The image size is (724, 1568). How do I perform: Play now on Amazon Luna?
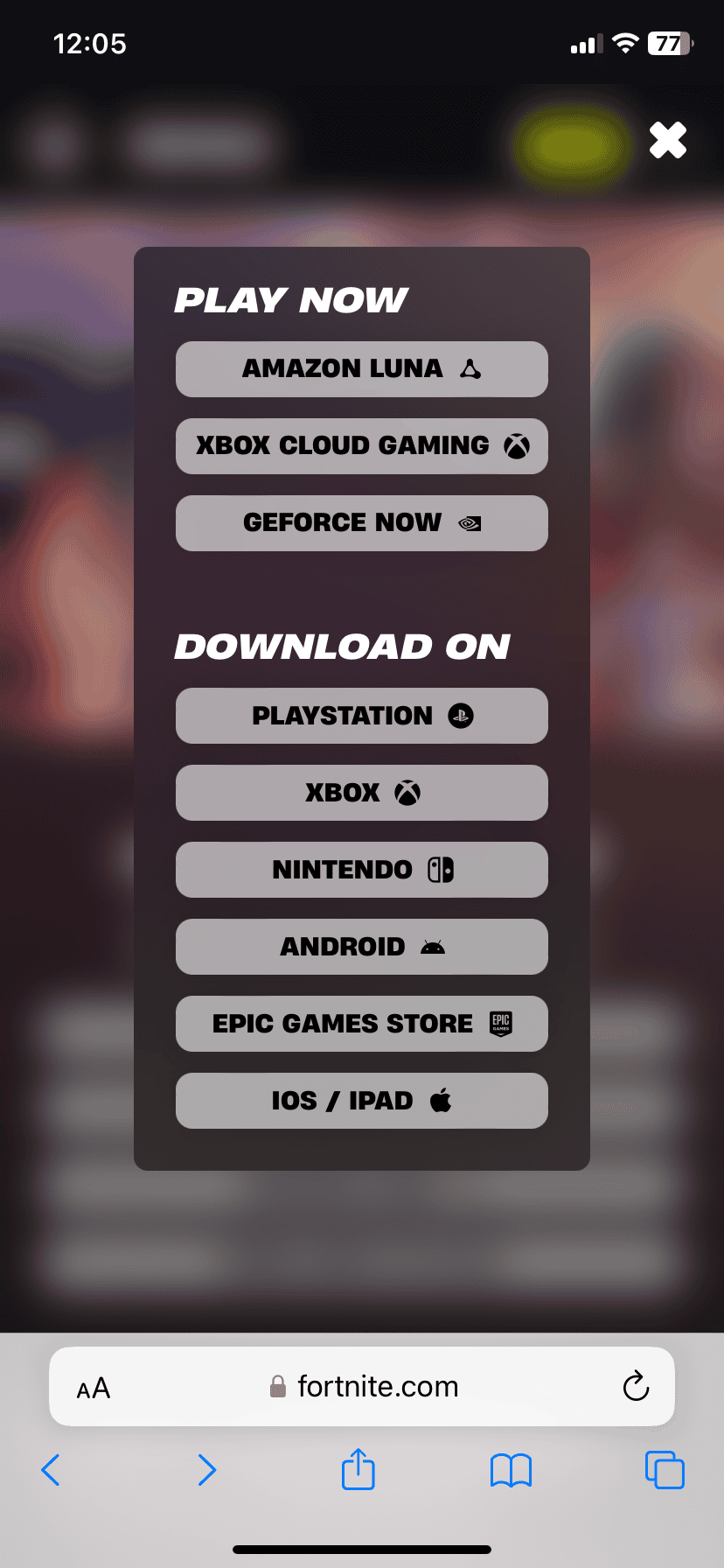pyautogui.click(x=361, y=369)
